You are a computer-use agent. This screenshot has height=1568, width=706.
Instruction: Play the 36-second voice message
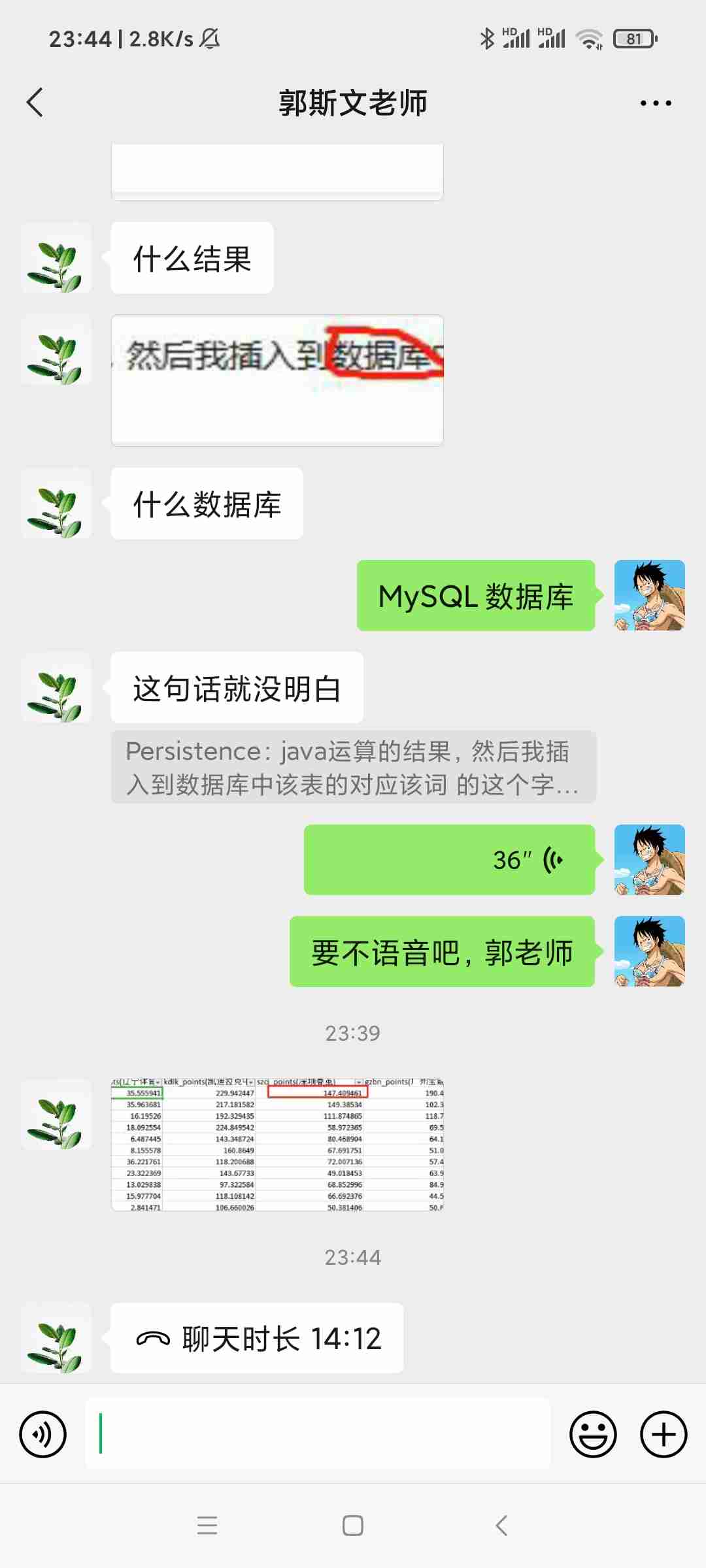pyautogui.click(x=449, y=860)
